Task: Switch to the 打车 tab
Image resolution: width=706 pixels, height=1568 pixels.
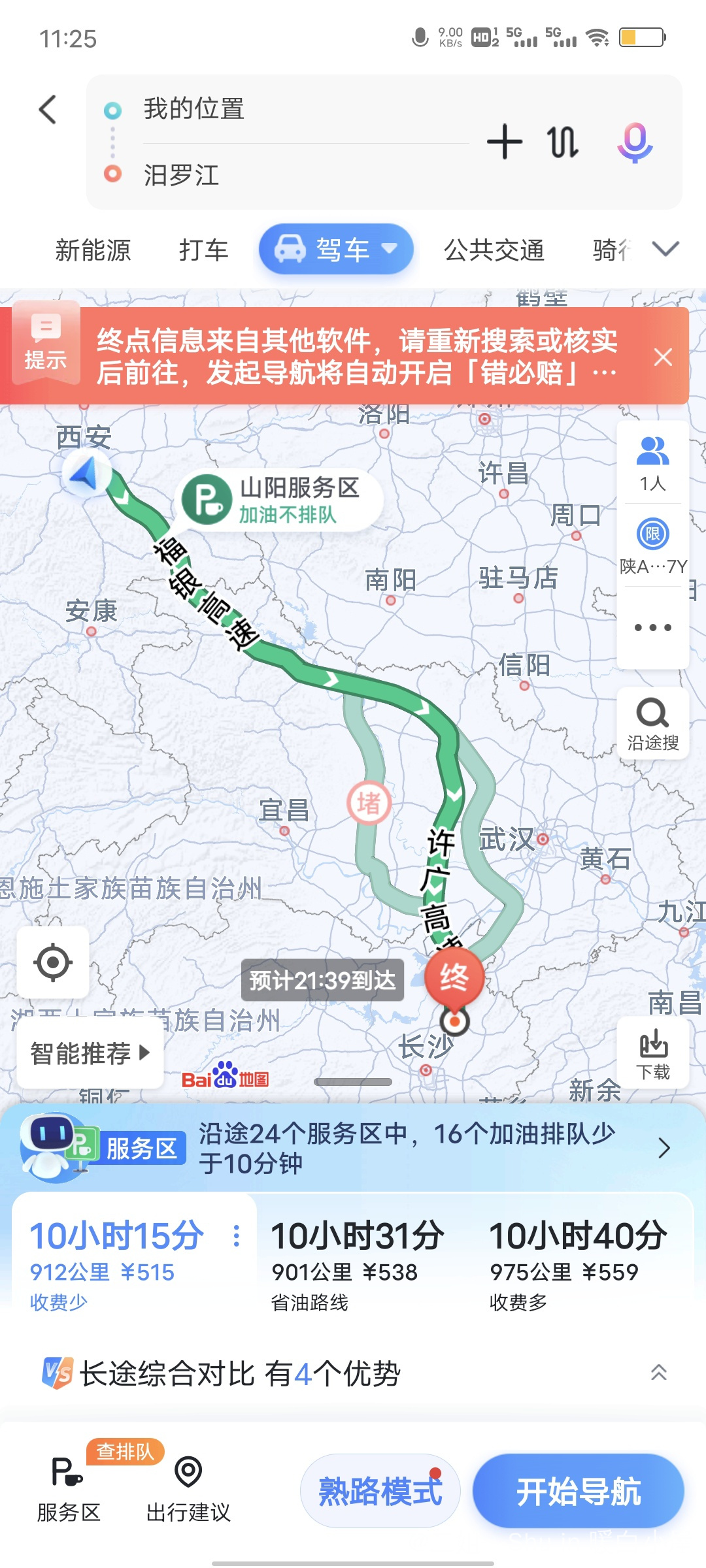Action: click(203, 250)
